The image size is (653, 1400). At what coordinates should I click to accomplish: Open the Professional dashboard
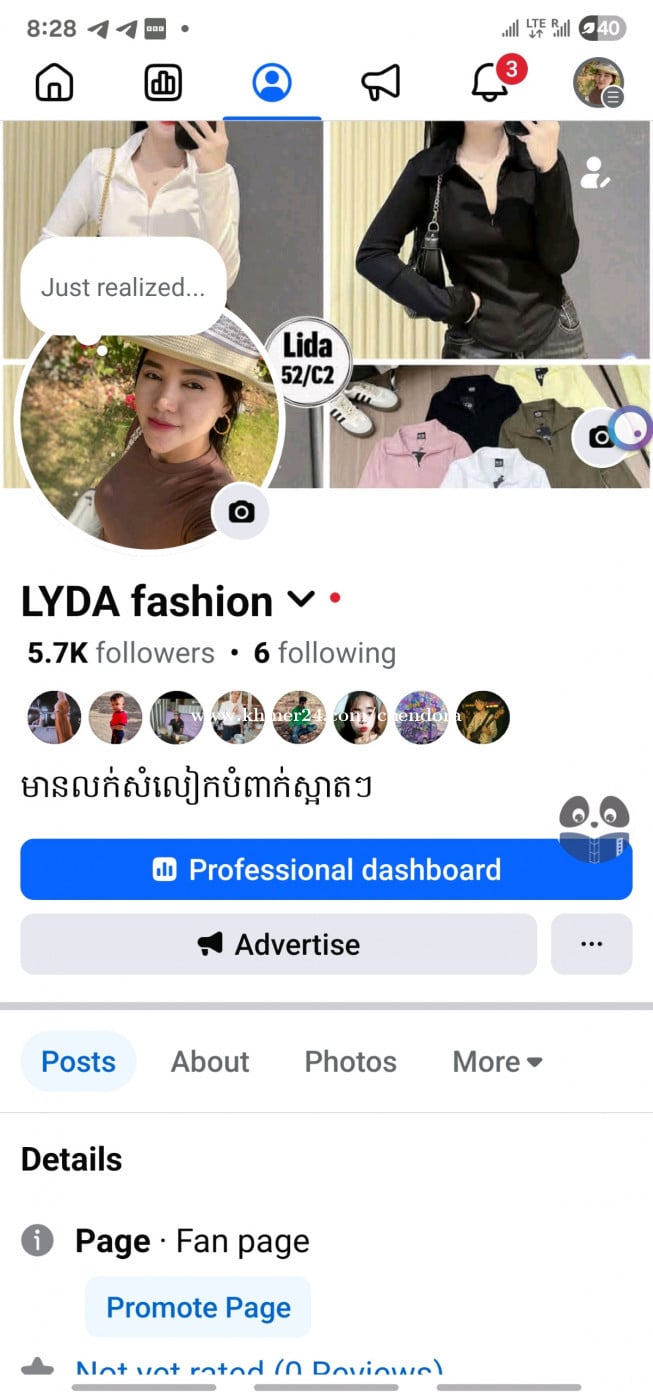point(326,870)
